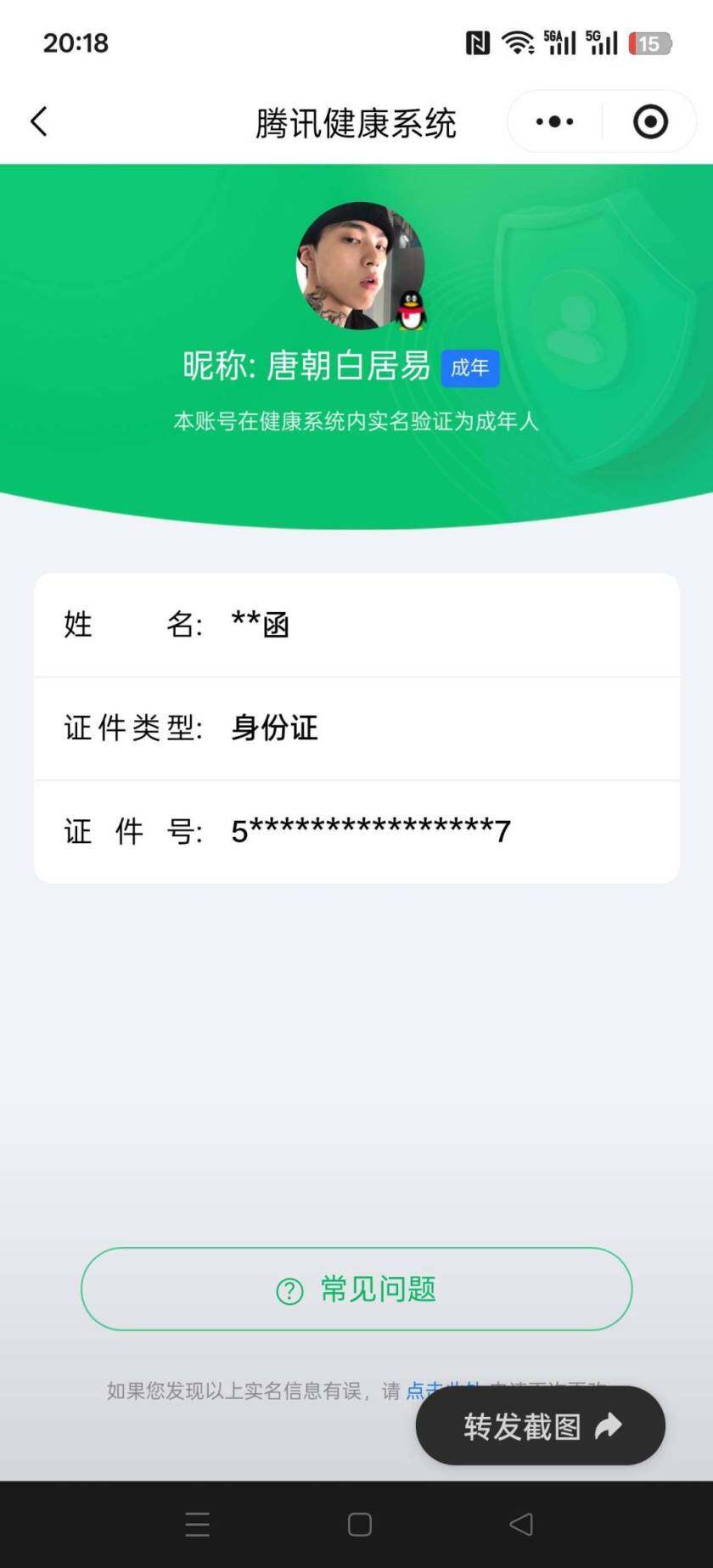Select the 身份证 certificate type value
Viewport: 713px width, 1568px height.
274,728
